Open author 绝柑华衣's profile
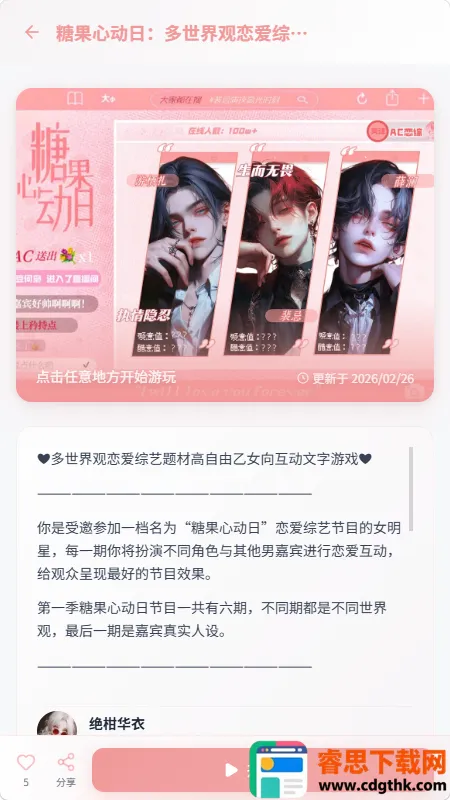This screenshot has height=800, width=450. click(117, 723)
